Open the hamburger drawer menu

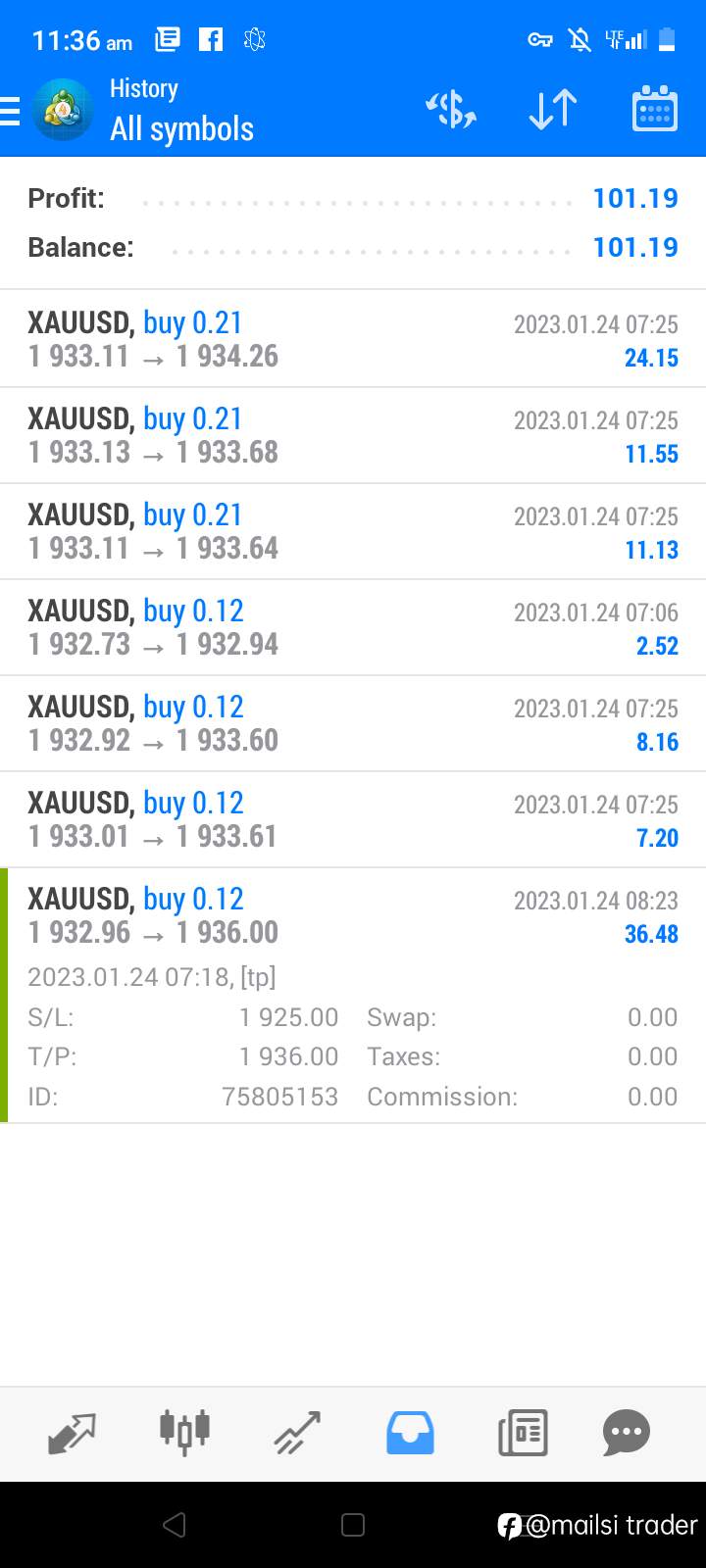(10, 111)
